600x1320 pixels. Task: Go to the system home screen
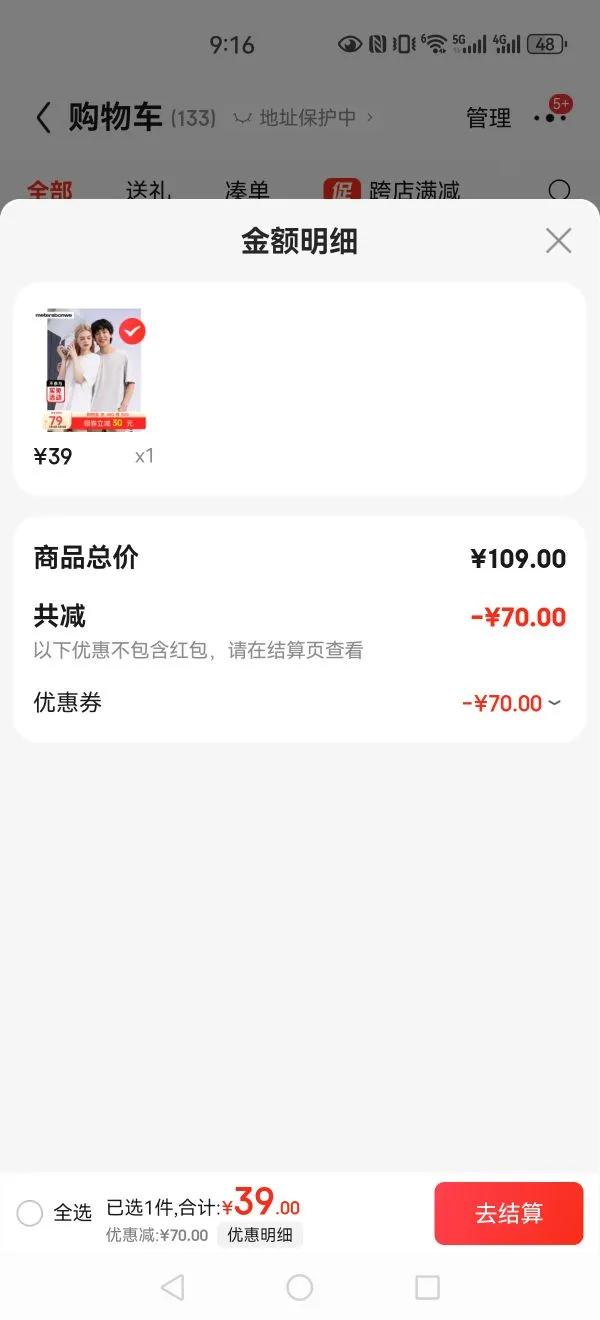[x=300, y=1287]
